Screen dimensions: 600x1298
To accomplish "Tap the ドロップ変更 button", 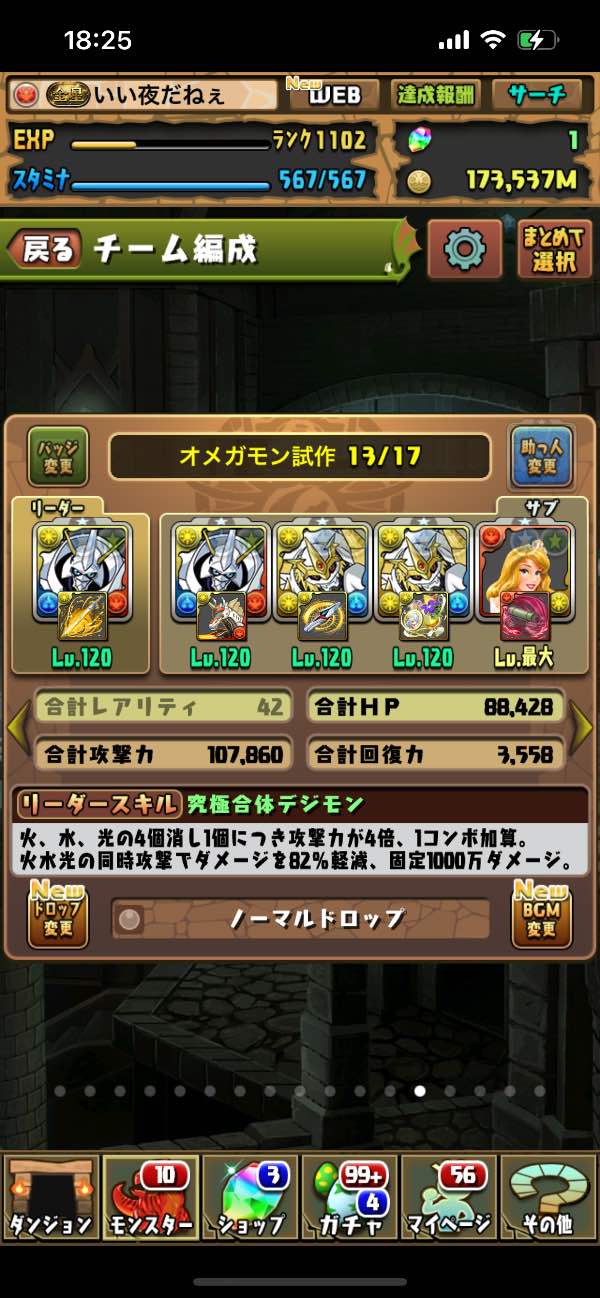I will (58, 914).
